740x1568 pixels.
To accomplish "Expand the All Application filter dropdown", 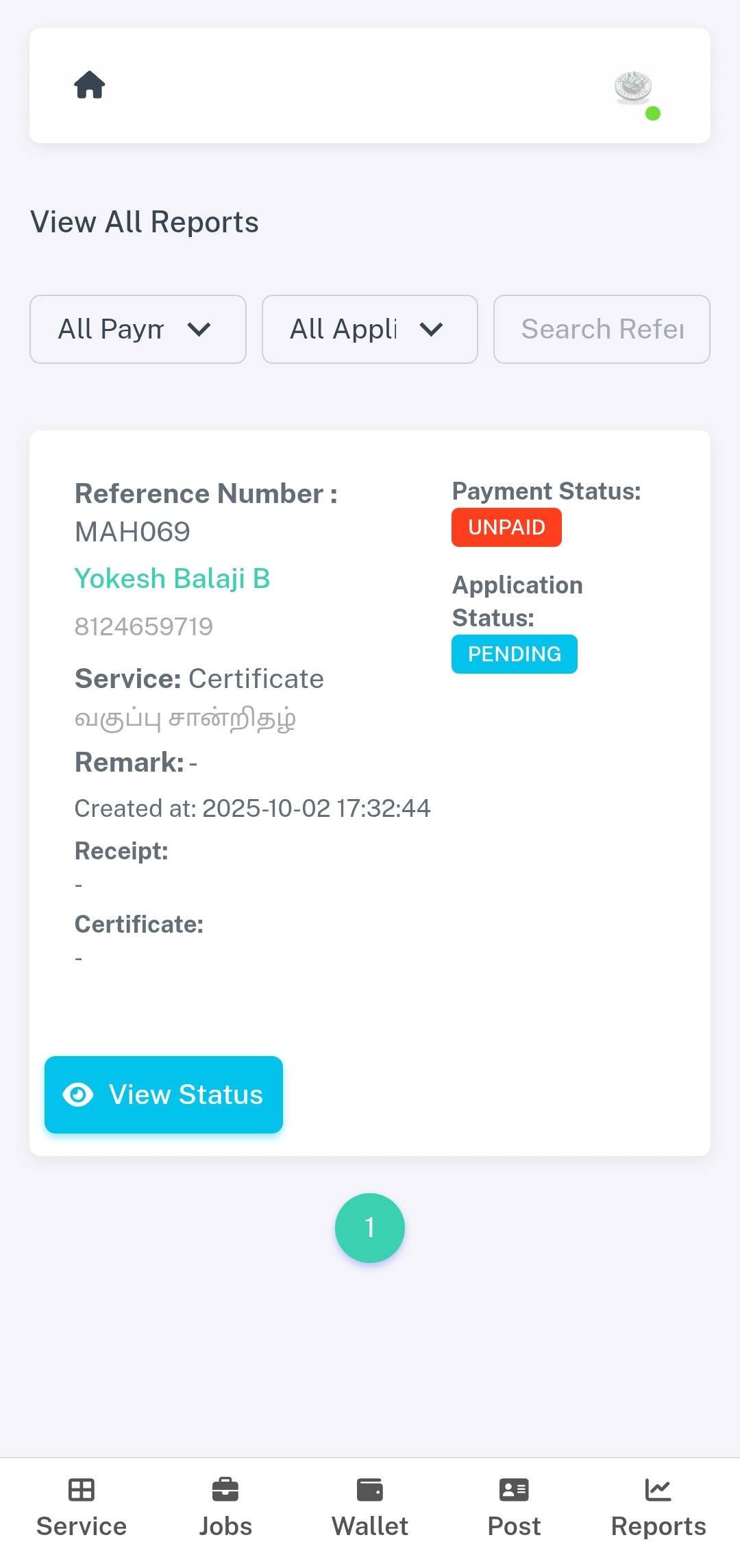I will point(369,330).
